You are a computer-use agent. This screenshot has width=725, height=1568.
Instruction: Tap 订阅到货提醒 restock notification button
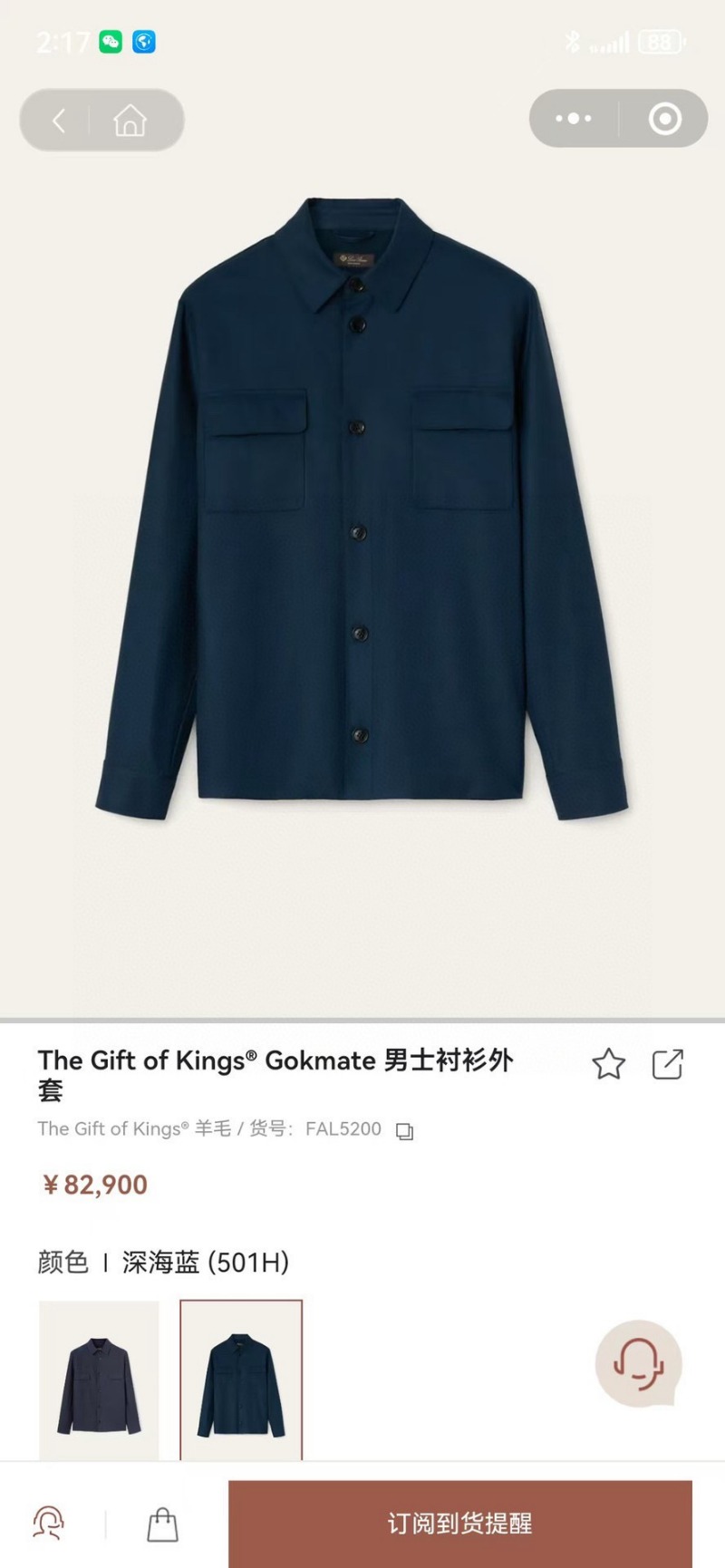[459, 1524]
